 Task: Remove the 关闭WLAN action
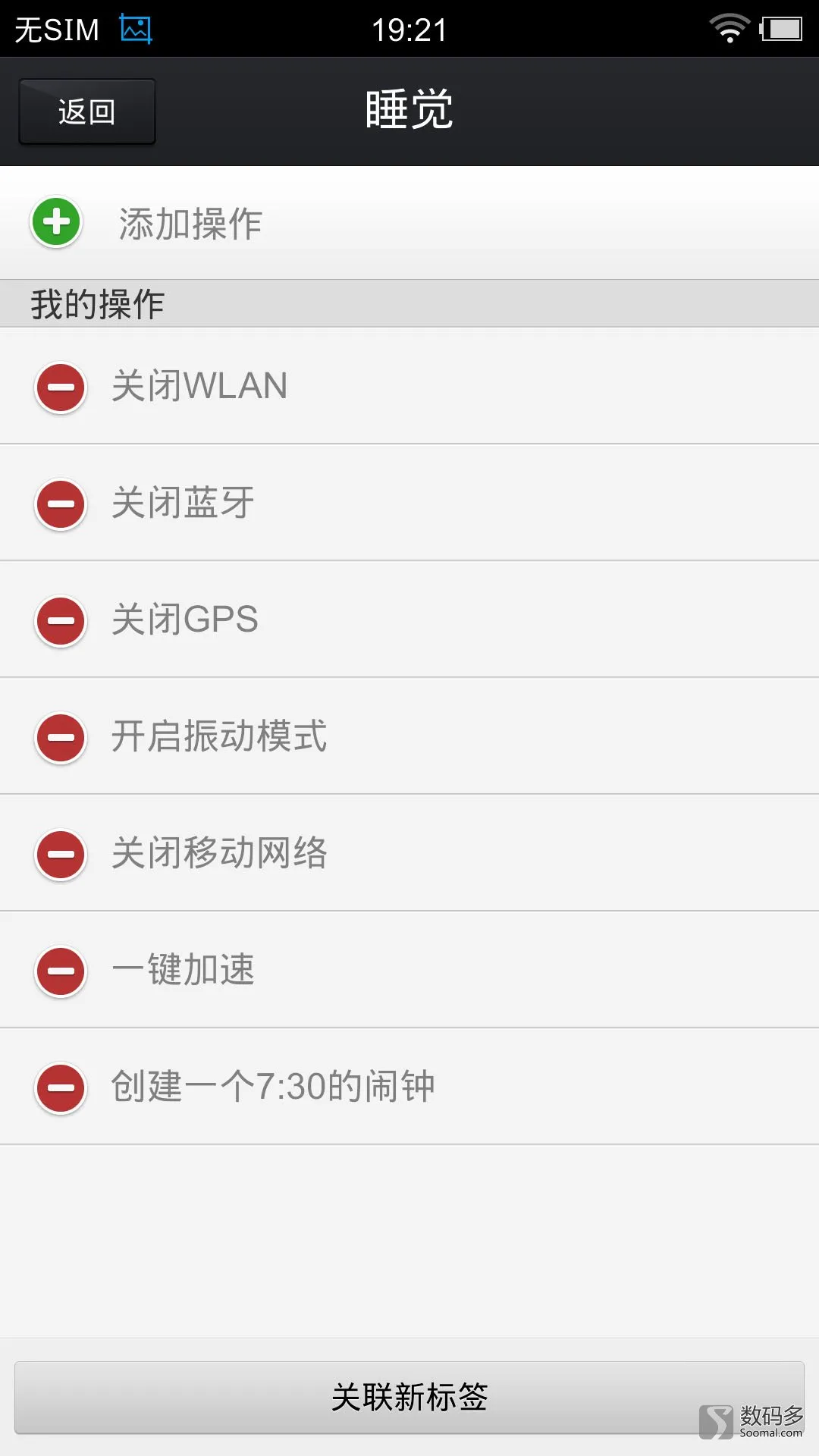coord(61,388)
